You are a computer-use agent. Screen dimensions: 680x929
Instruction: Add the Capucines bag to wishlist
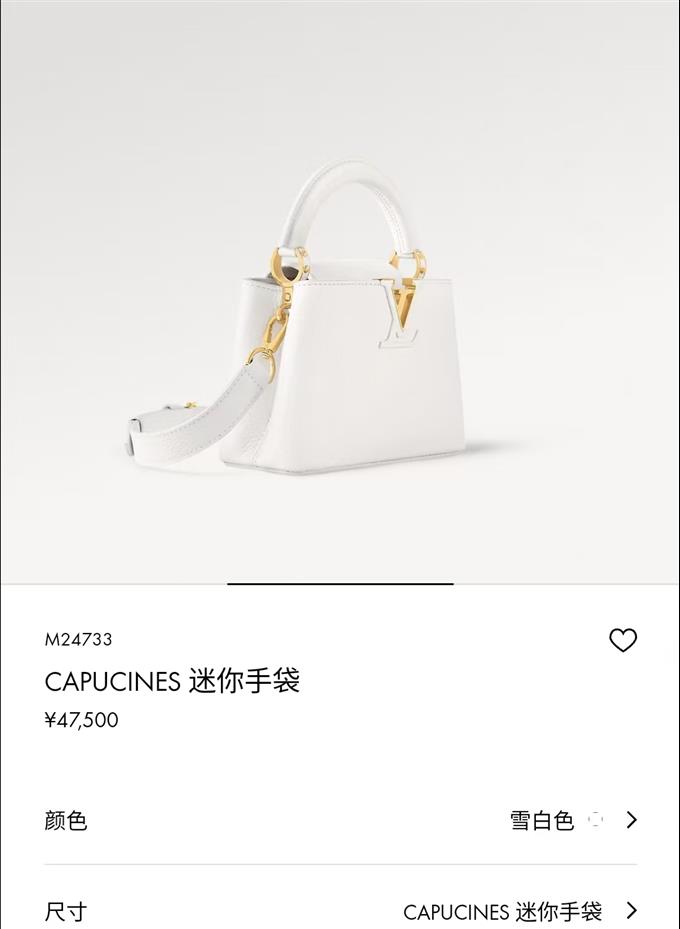(622, 640)
